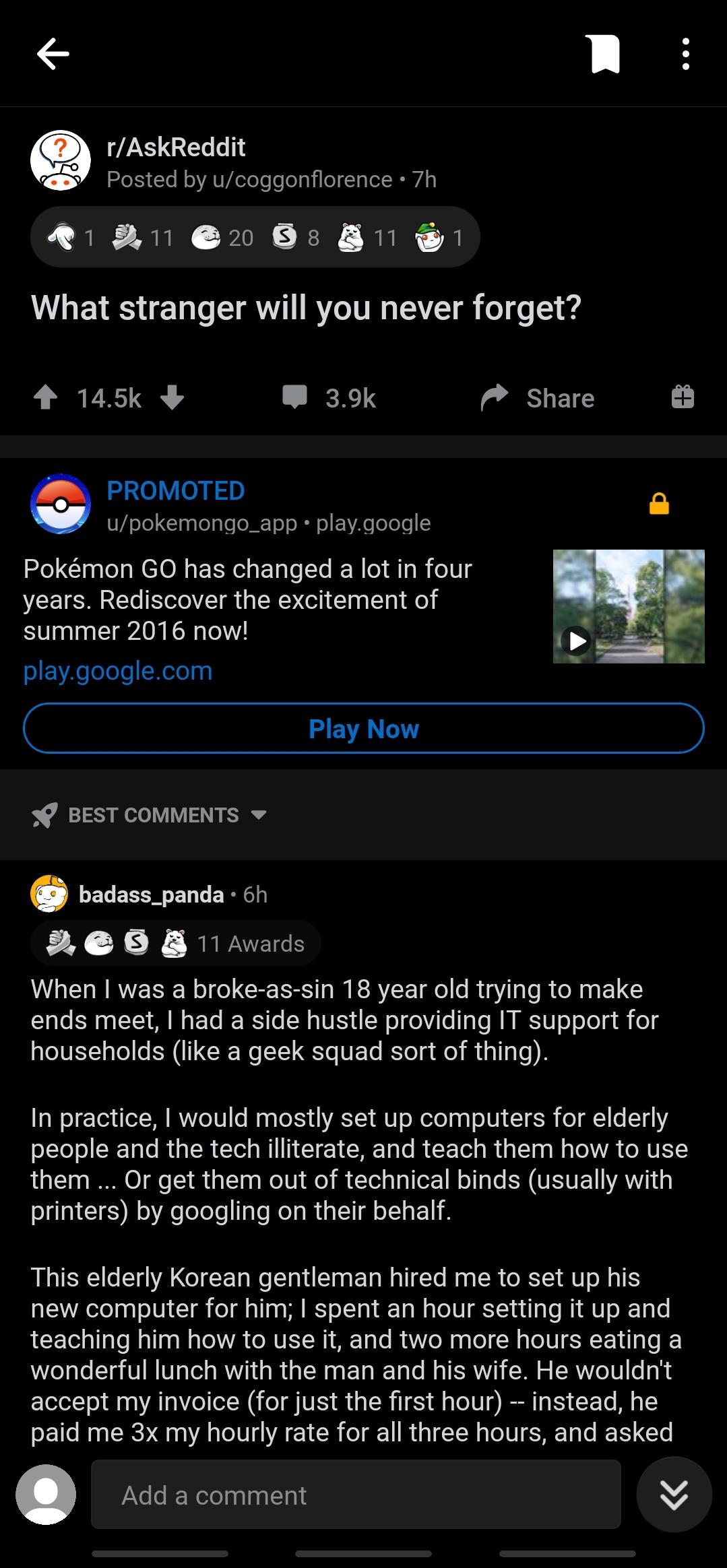The width and height of the screenshot is (727, 1568).
Task: Tap the pin icon next to Best Comments
Action: pos(43,814)
